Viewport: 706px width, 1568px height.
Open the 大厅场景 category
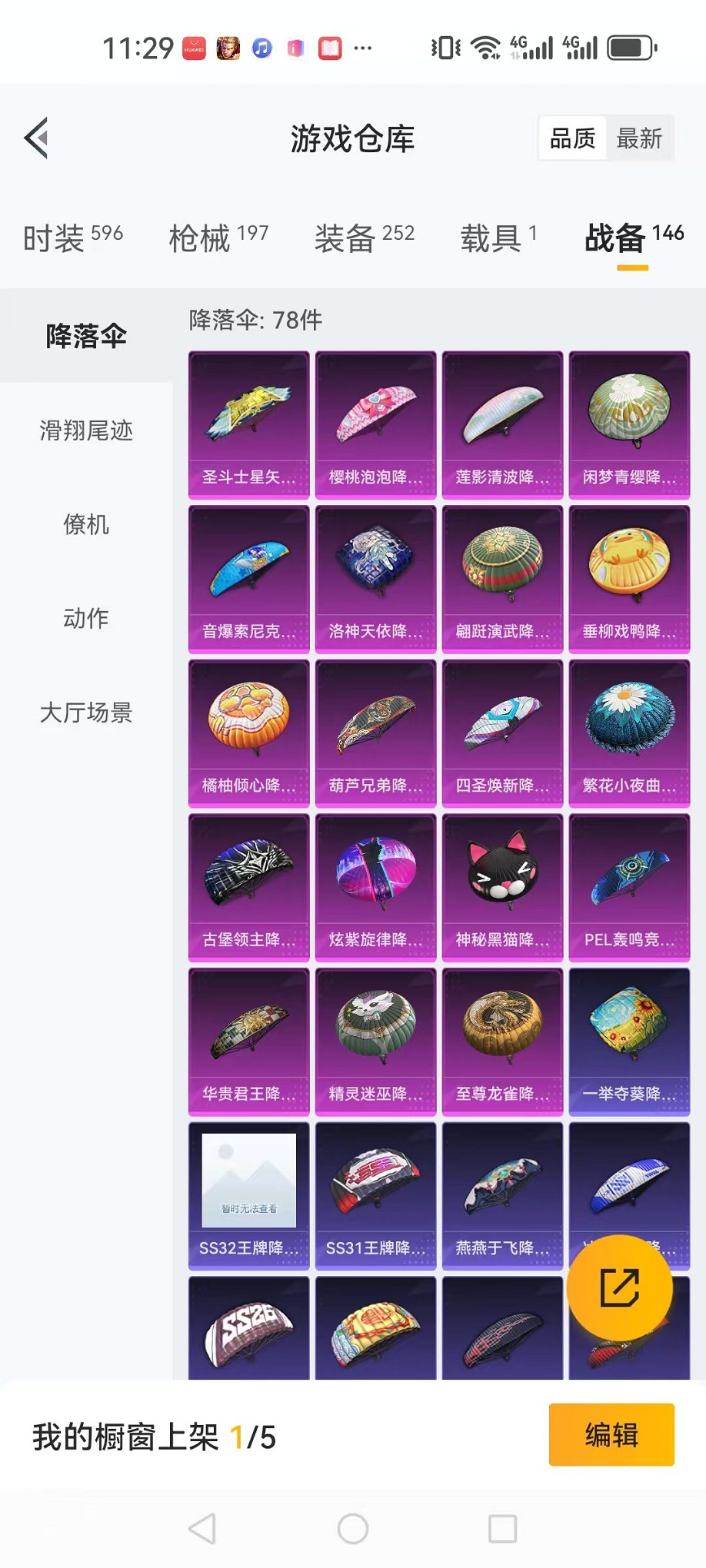click(86, 713)
